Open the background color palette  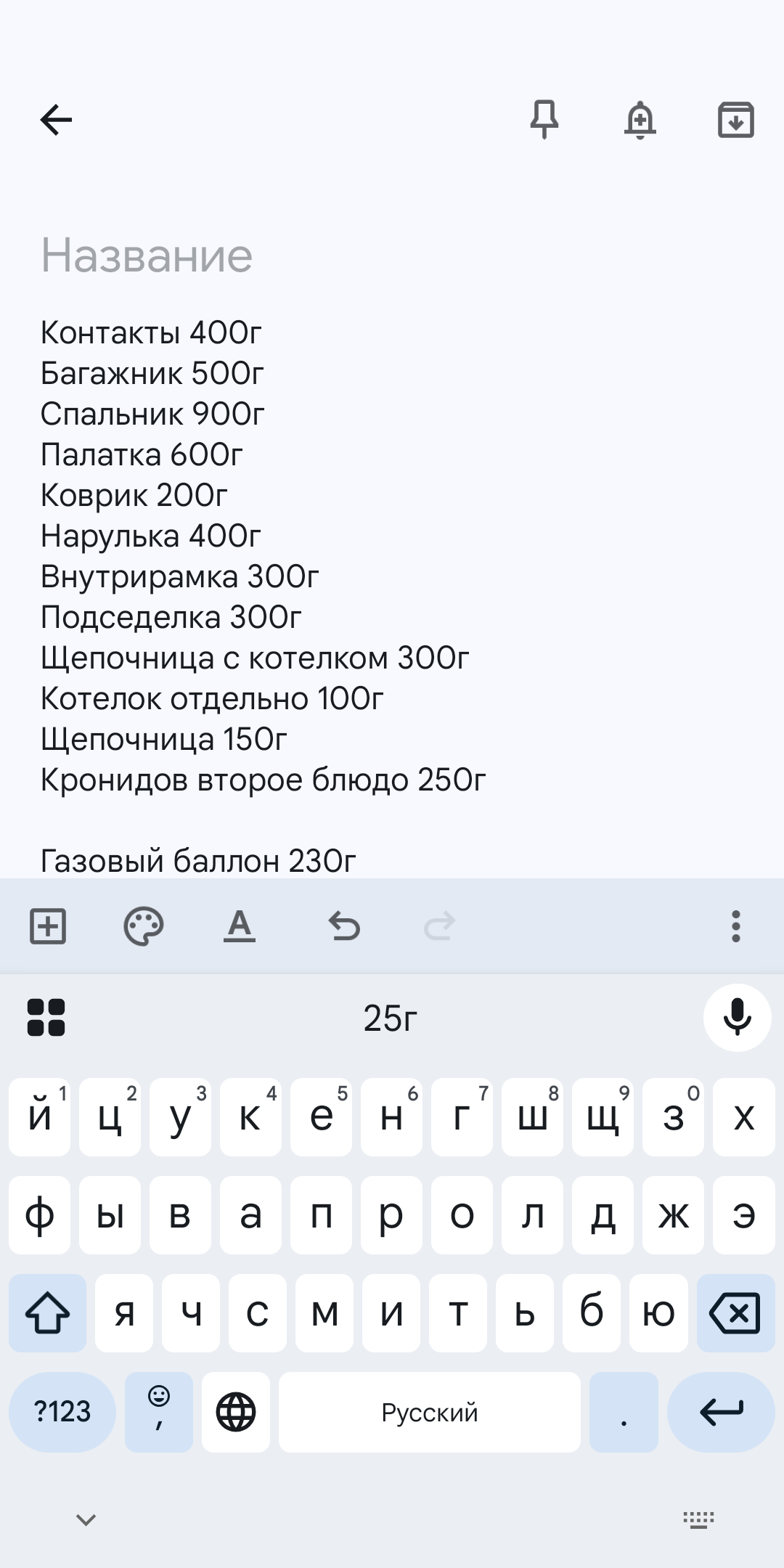coord(143,926)
